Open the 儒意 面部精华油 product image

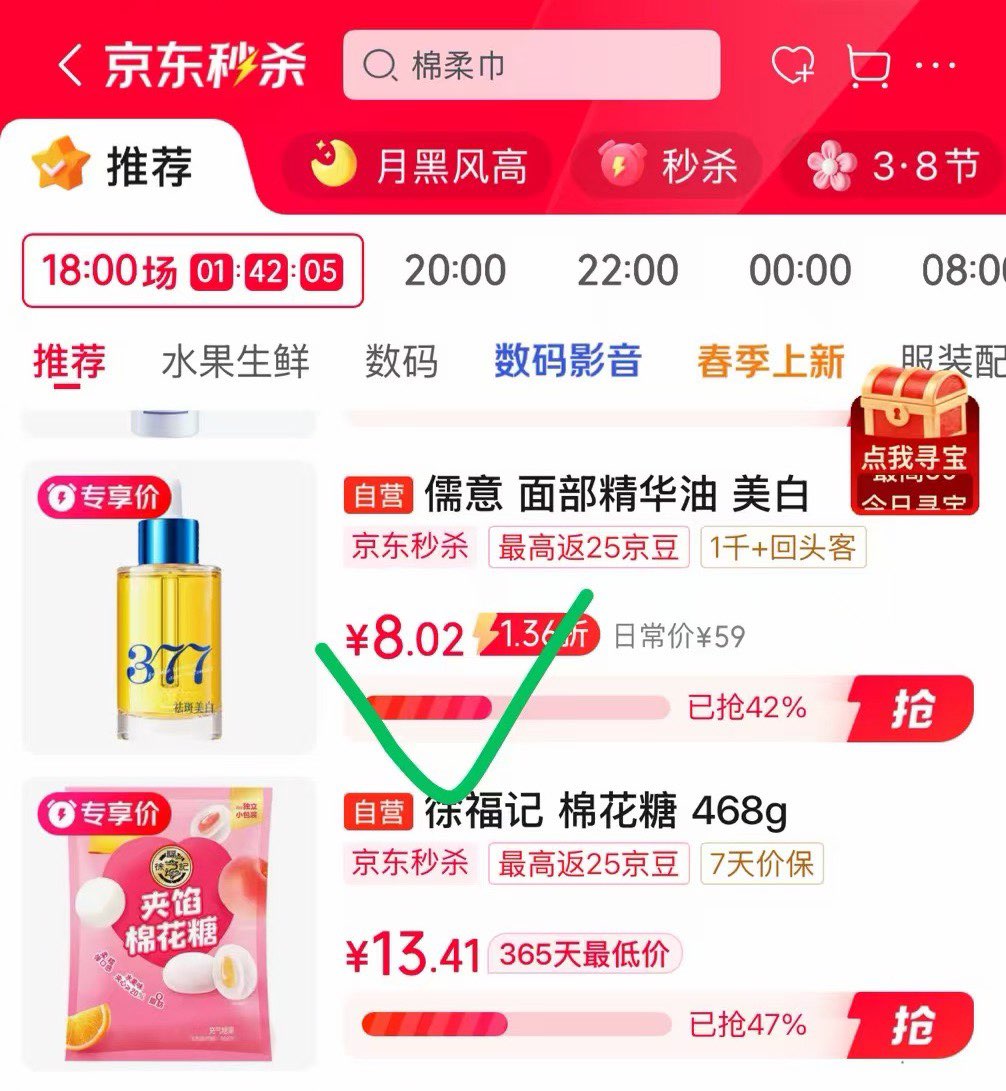(x=168, y=607)
